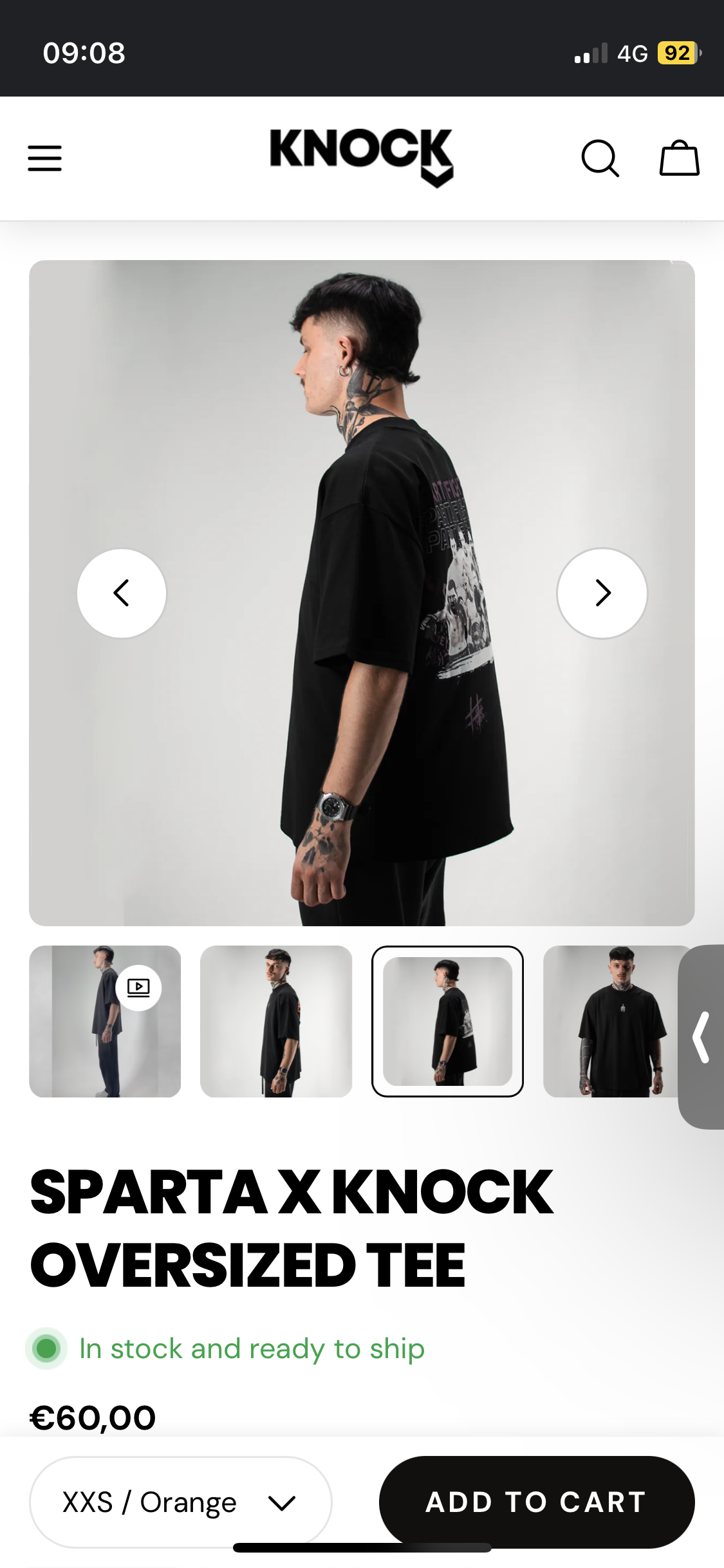Go to the Knock homepage via logo
Screen dimensions: 724x1568
click(362, 157)
